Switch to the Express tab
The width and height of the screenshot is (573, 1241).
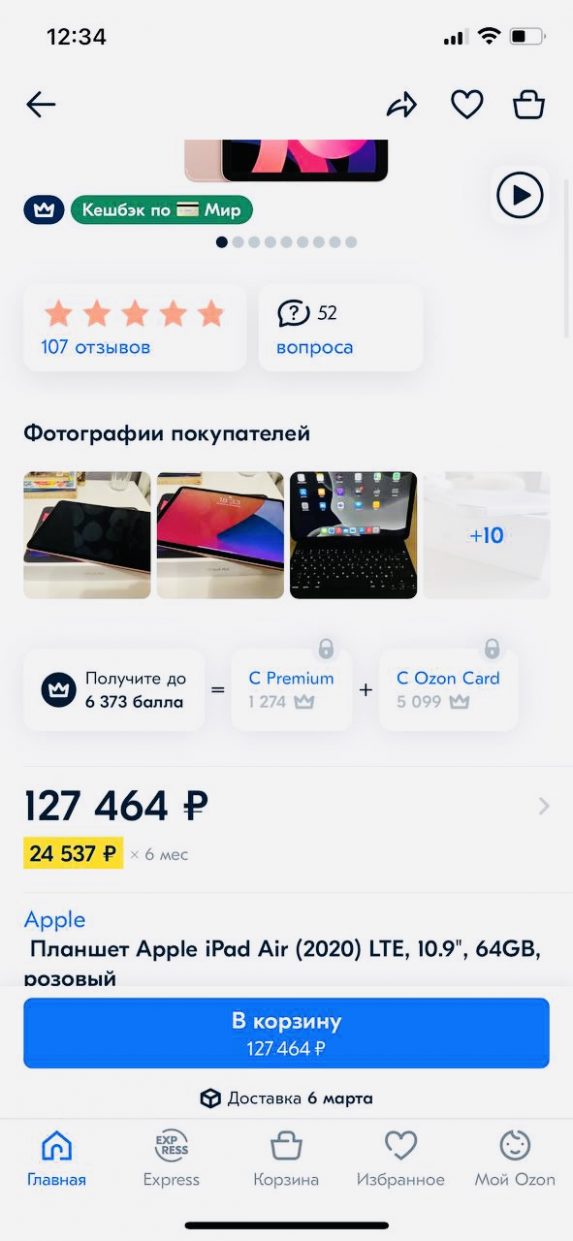tap(171, 1158)
